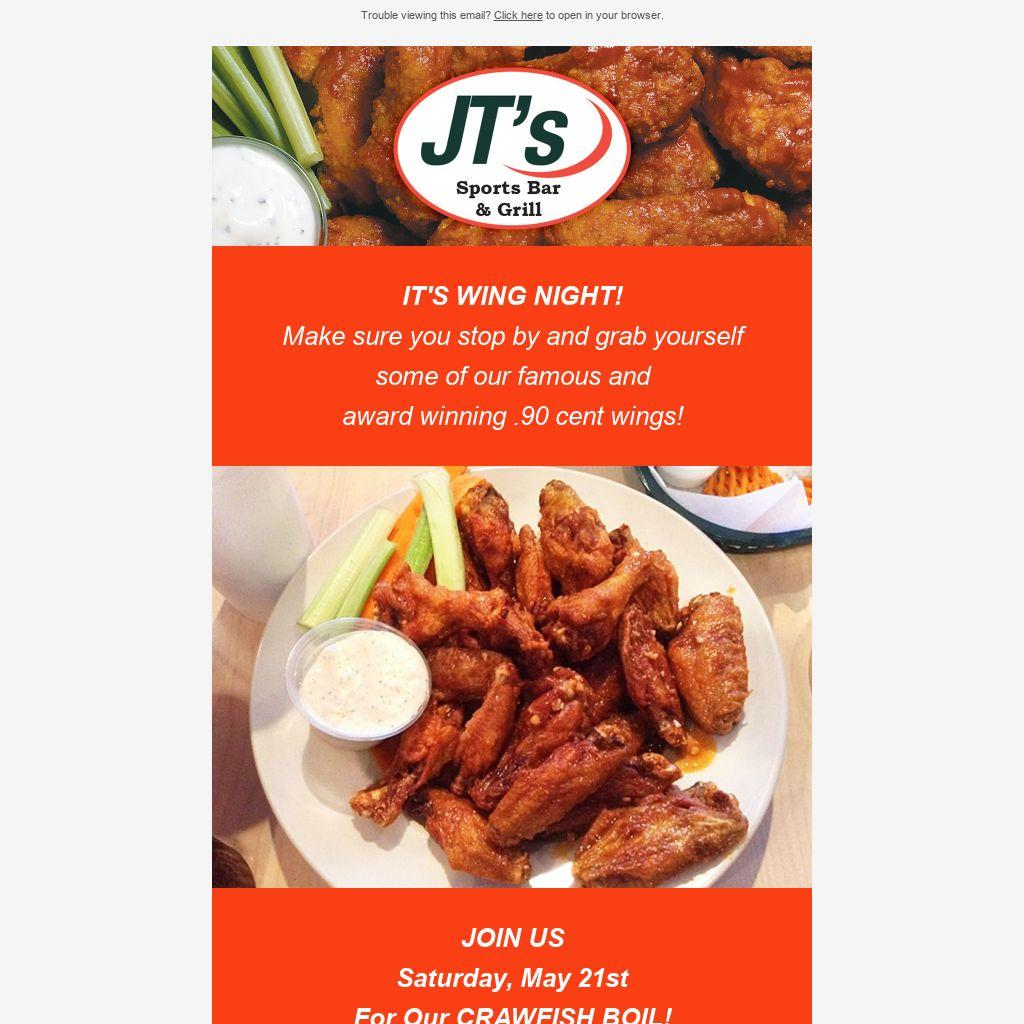
Task: Open the email in your browser via Click here
Action: click(x=518, y=15)
